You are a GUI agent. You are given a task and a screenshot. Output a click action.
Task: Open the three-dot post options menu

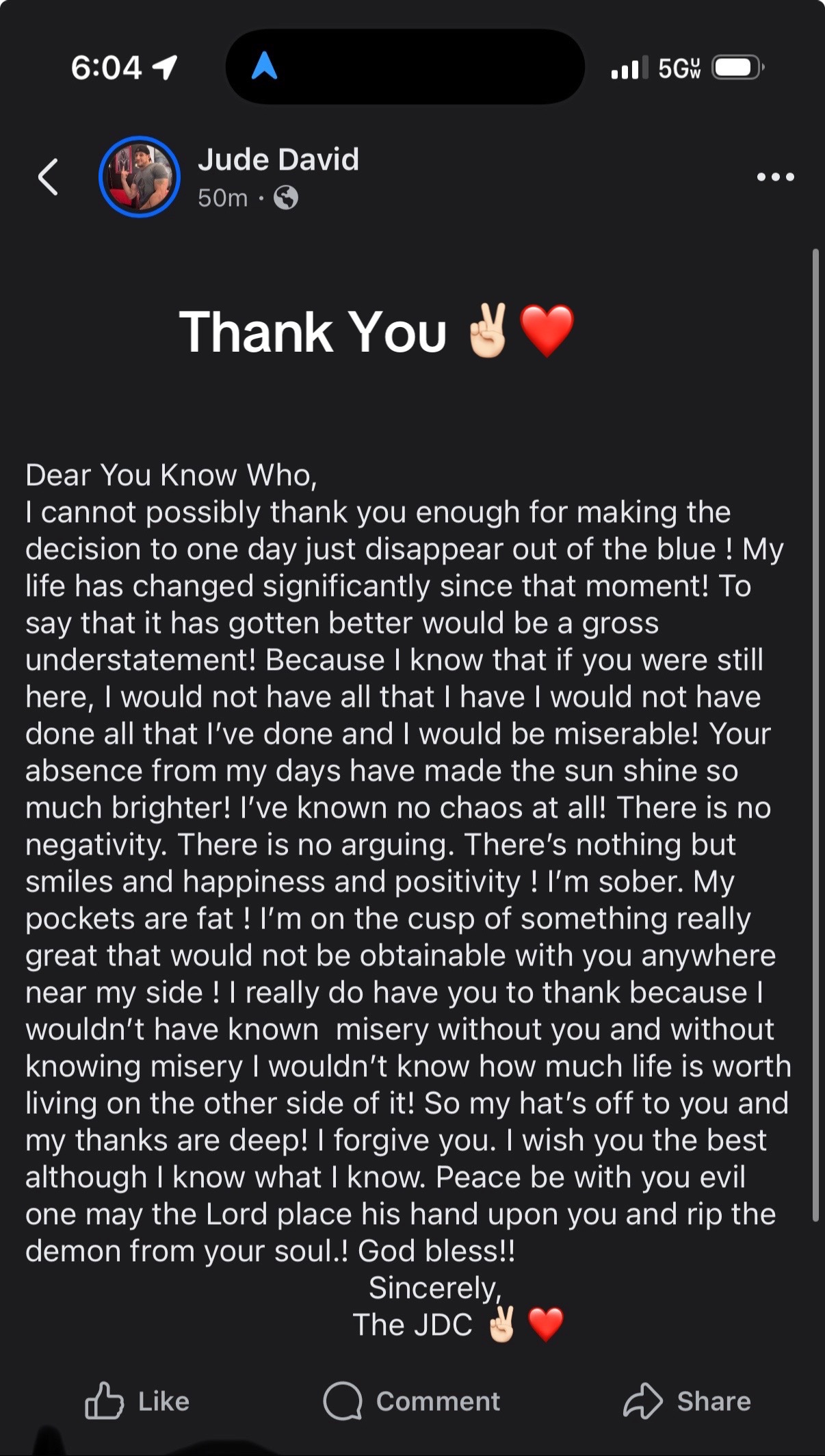click(x=776, y=177)
